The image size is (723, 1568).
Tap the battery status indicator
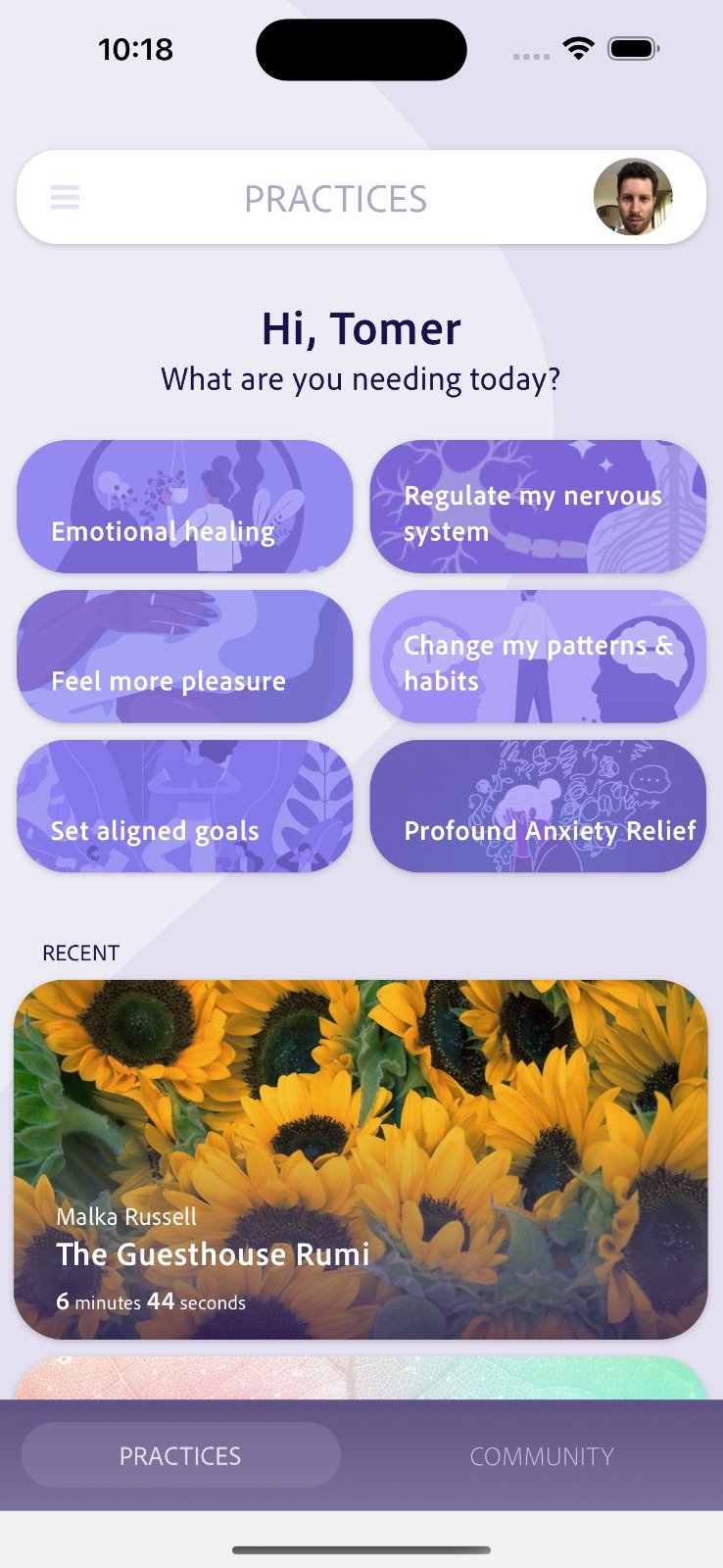pos(633,48)
